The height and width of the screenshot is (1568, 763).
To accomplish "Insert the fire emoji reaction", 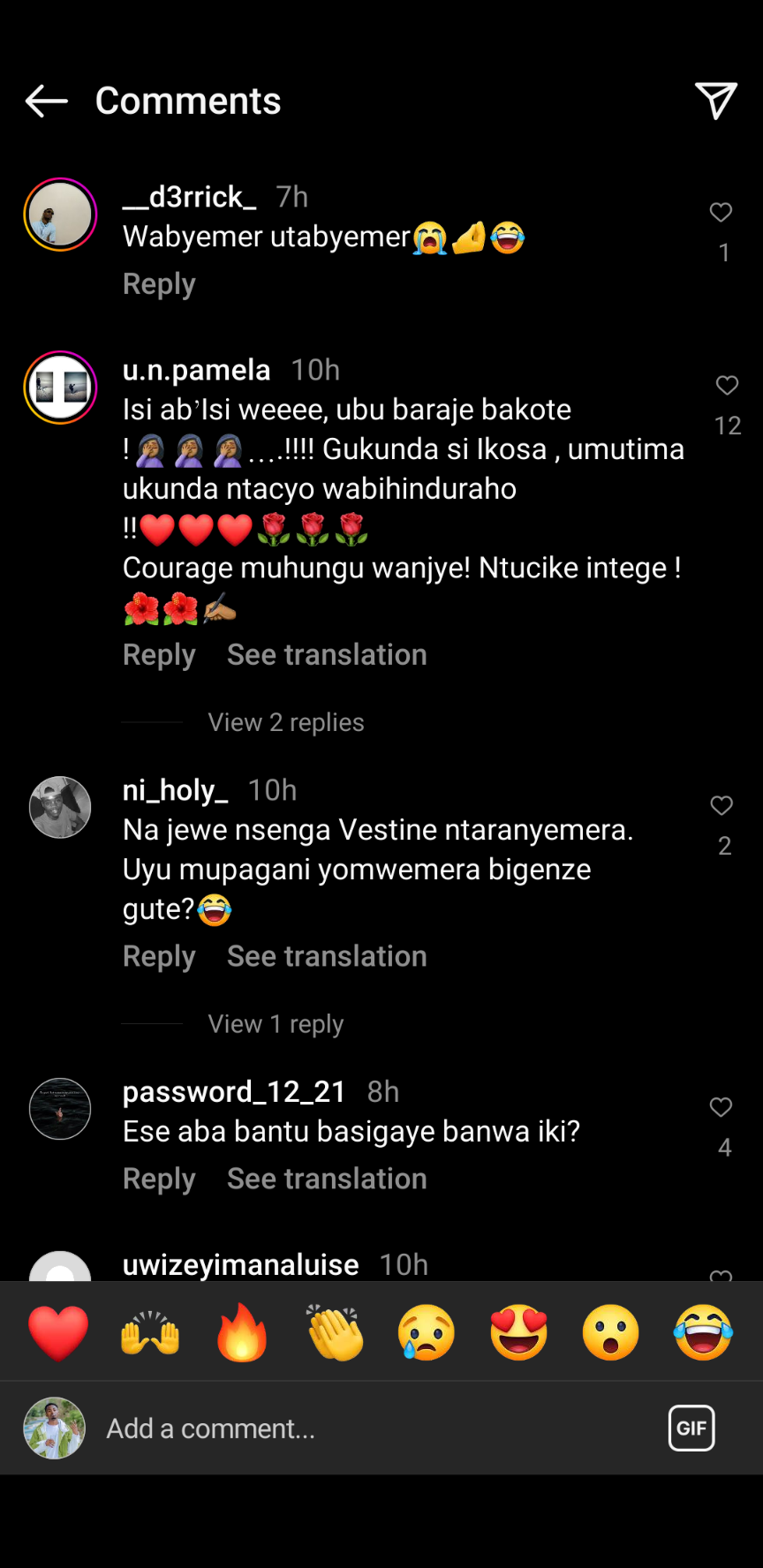I will click(x=242, y=1332).
